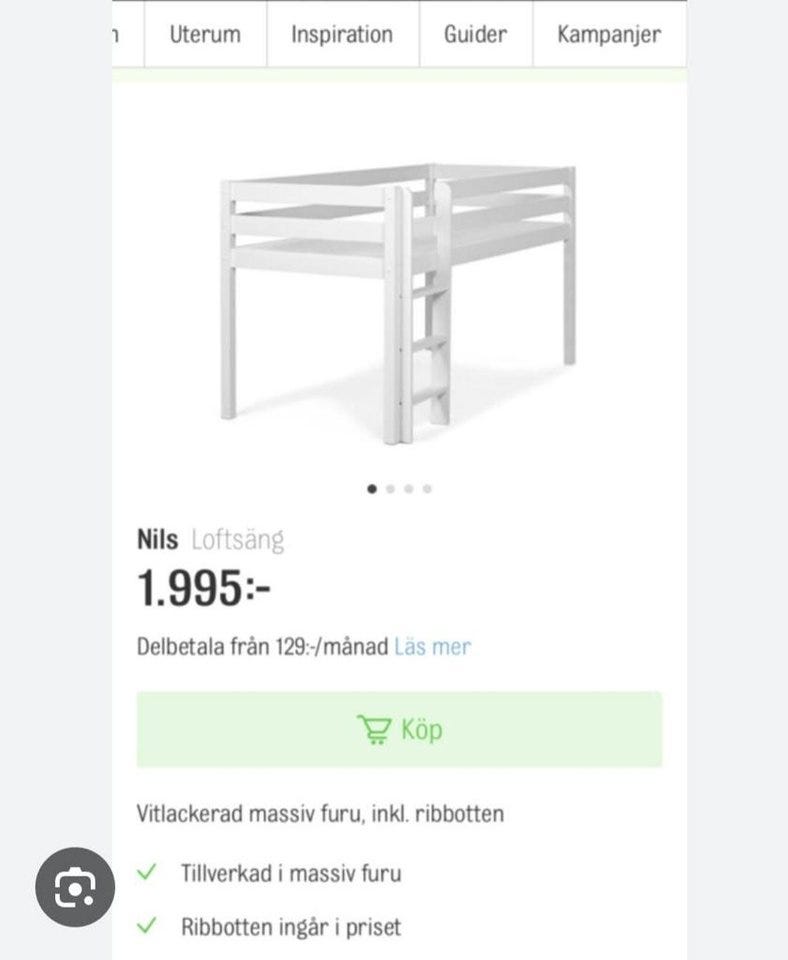Open the 'Läs mer' link about installments
Image resolution: width=788 pixels, height=960 pixels.
point(432,647)
